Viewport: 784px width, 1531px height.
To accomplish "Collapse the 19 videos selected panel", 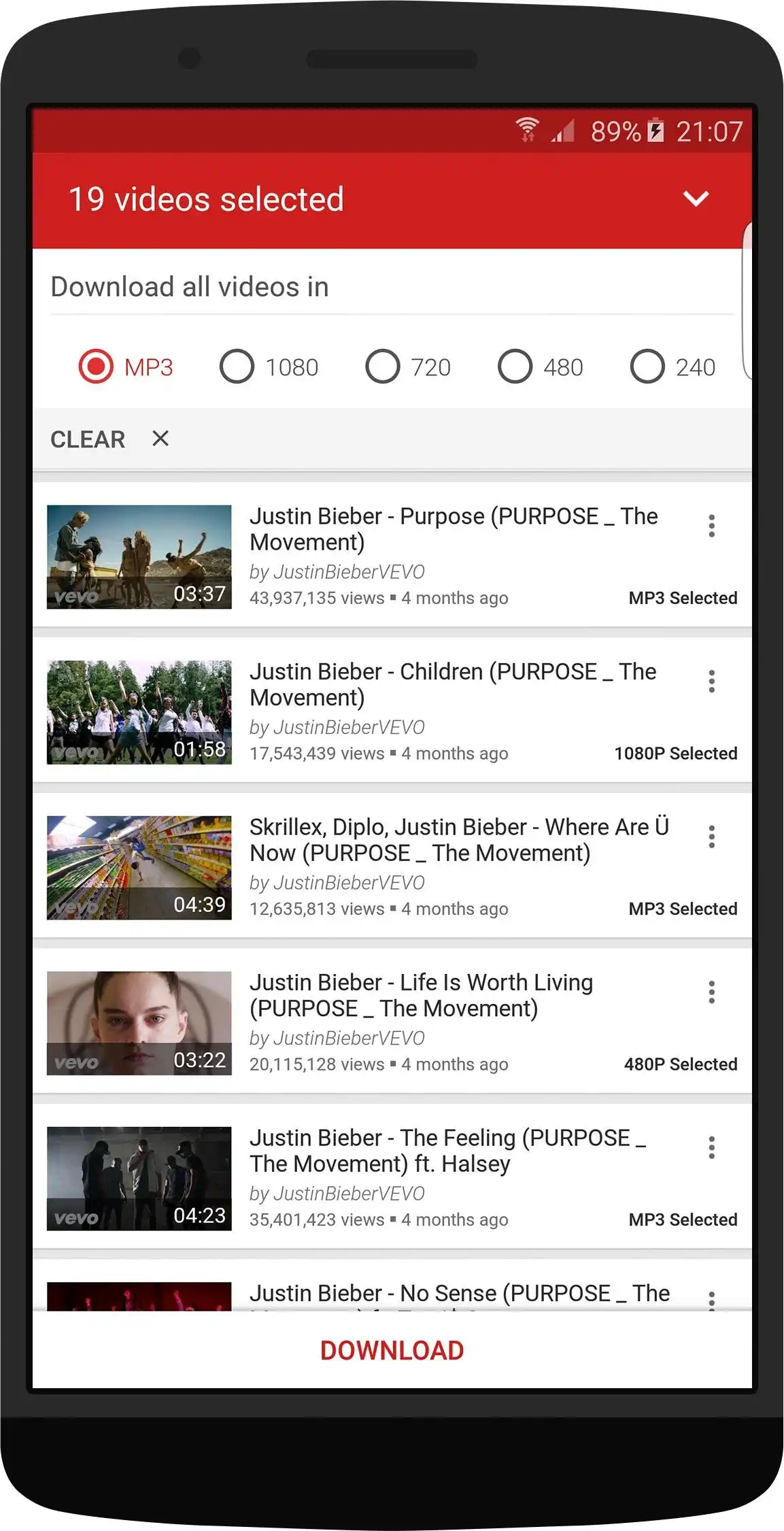I will tap(696, 199).
